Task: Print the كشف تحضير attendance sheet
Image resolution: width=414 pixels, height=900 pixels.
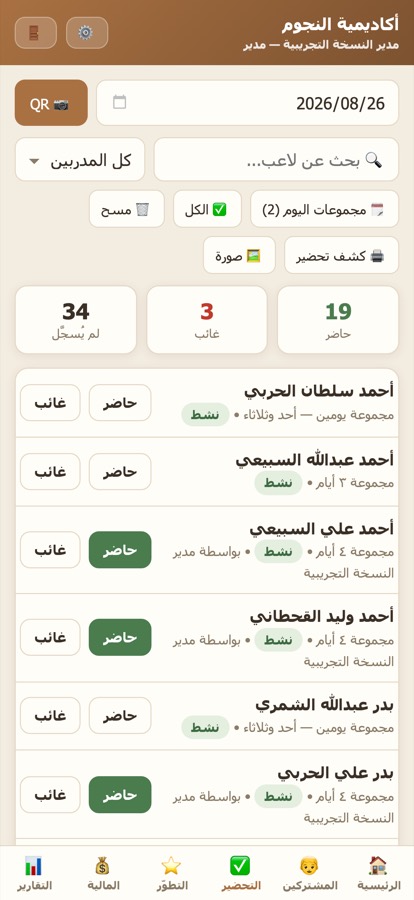Action: click(341, 255)
